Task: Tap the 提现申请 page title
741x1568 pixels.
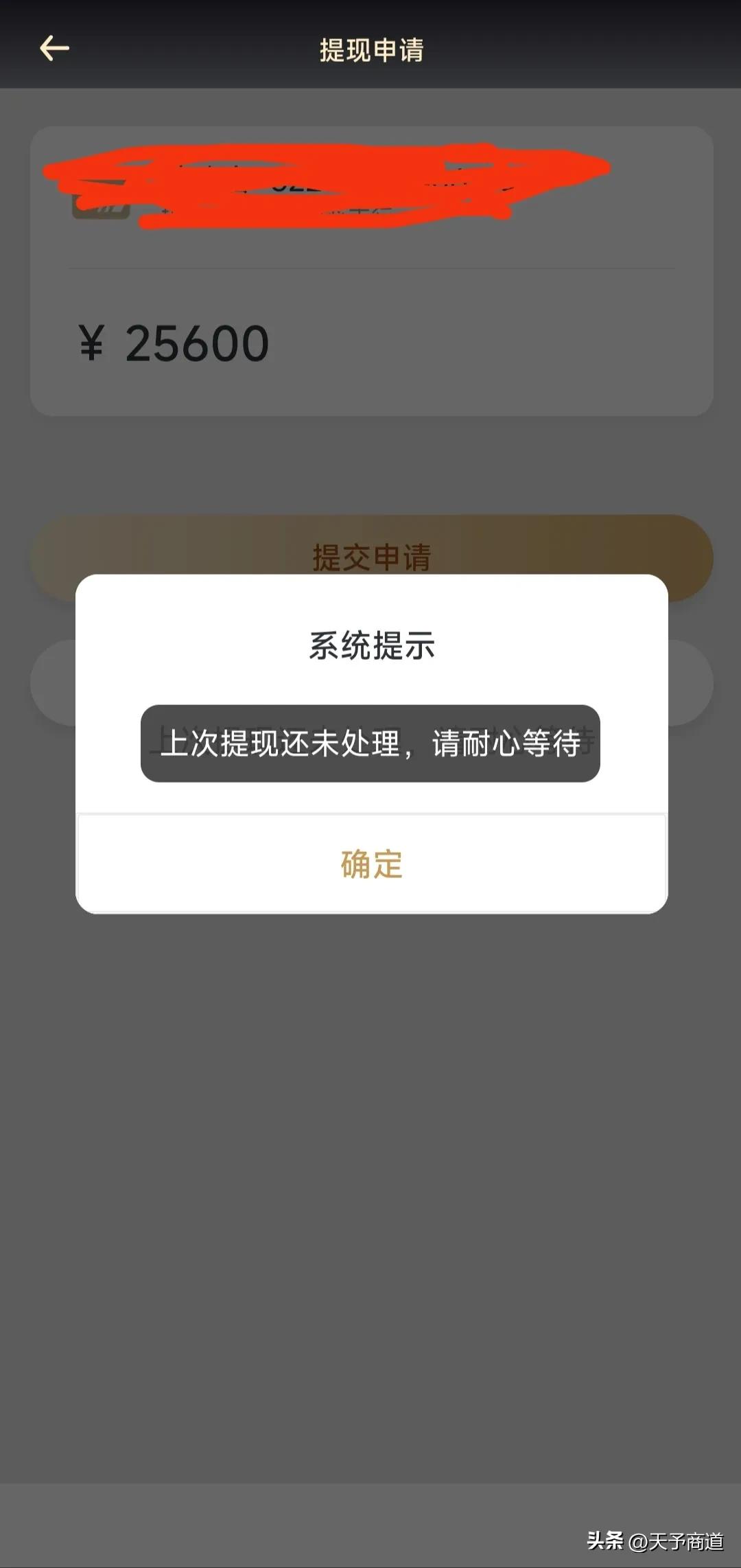Action: (370, 48)
